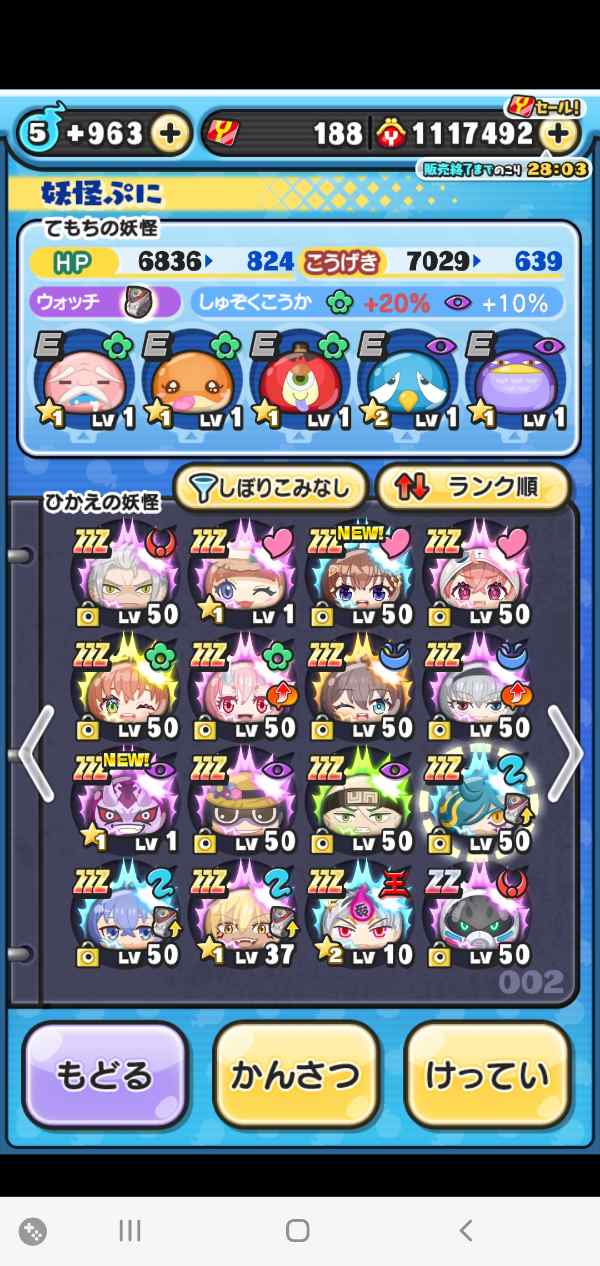
Task: Open the watch item next to ウォッチ
Action: pyautogui.click(x=137, y=302)
